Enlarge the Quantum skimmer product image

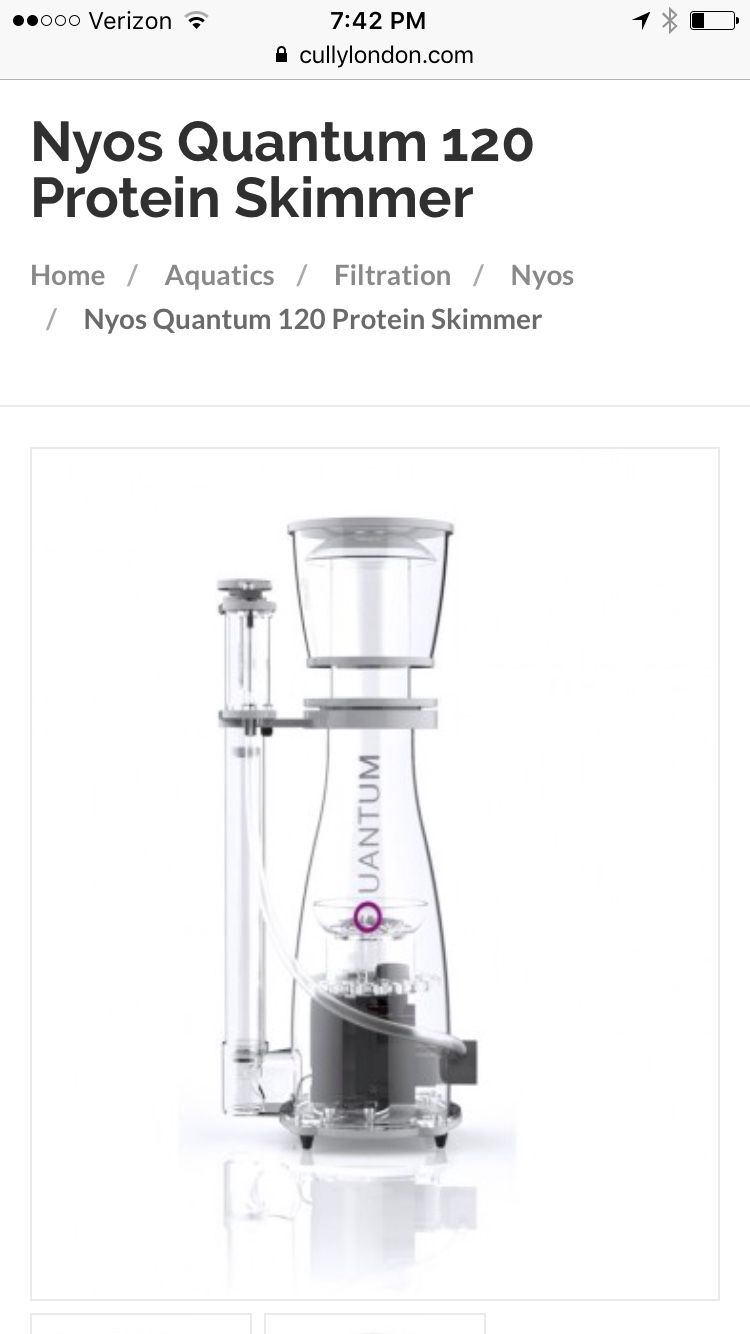click(375, 872)
